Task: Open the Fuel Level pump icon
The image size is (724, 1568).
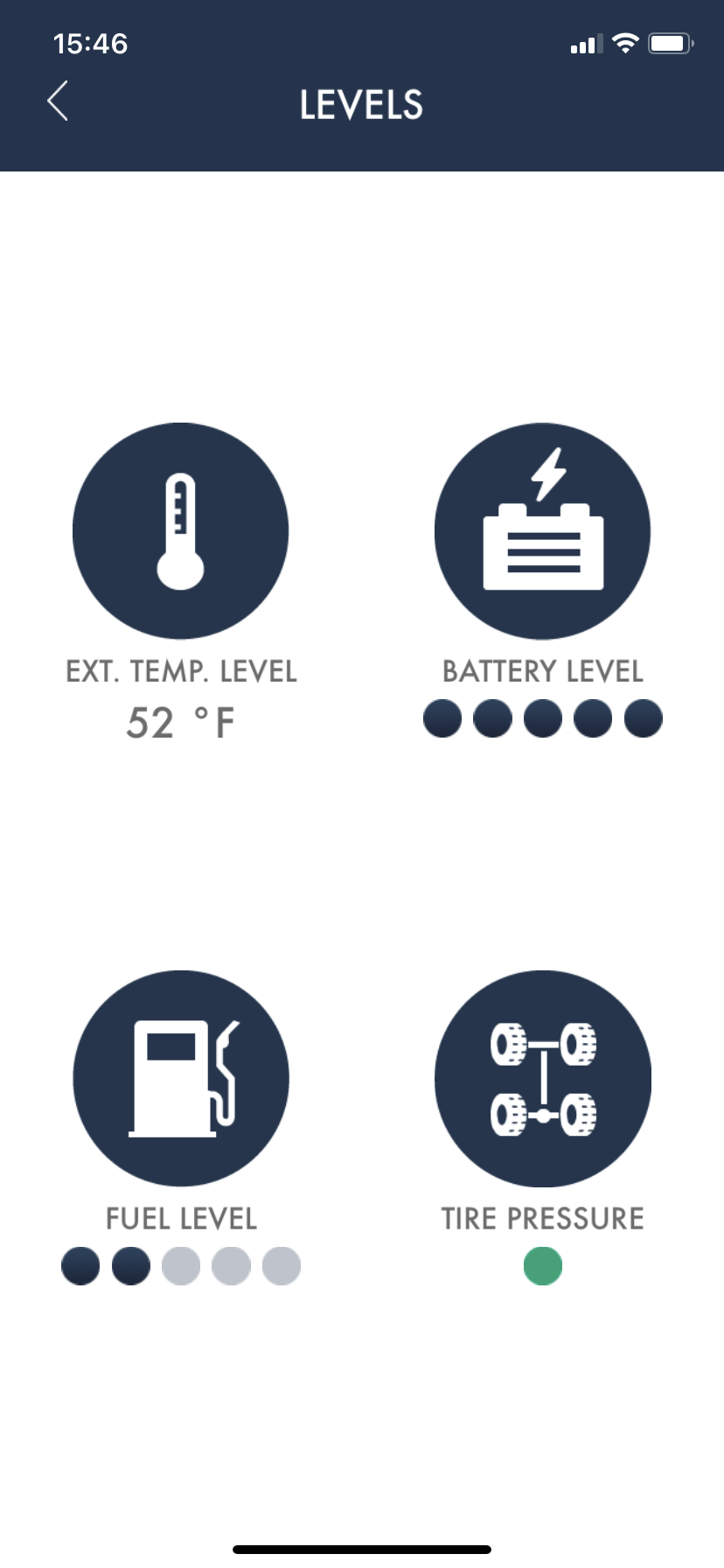Action: (181, 1078)
